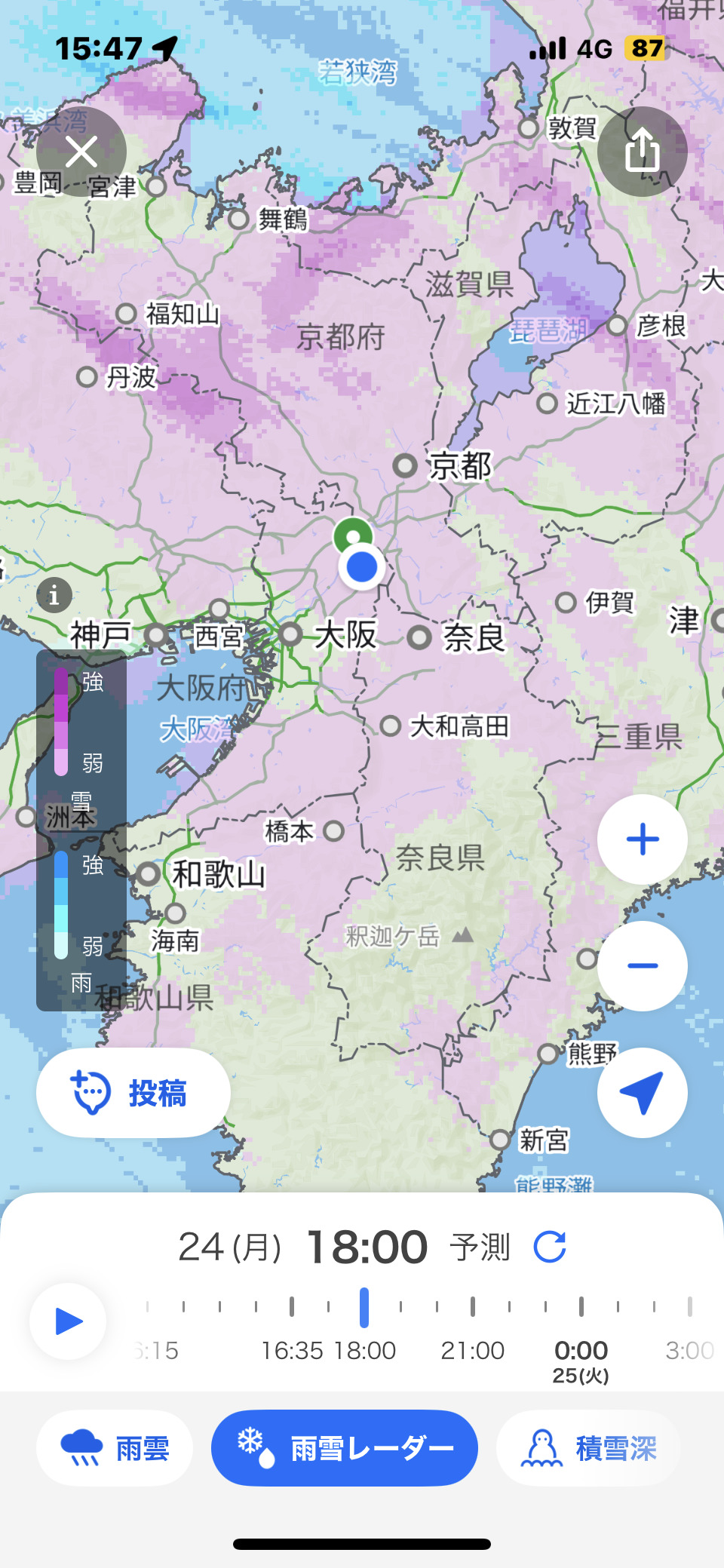Zoom in on the map
Image resolution: width=724 pixels, height=1568 pixels.
pyautogui.click(x=642, y=839)
